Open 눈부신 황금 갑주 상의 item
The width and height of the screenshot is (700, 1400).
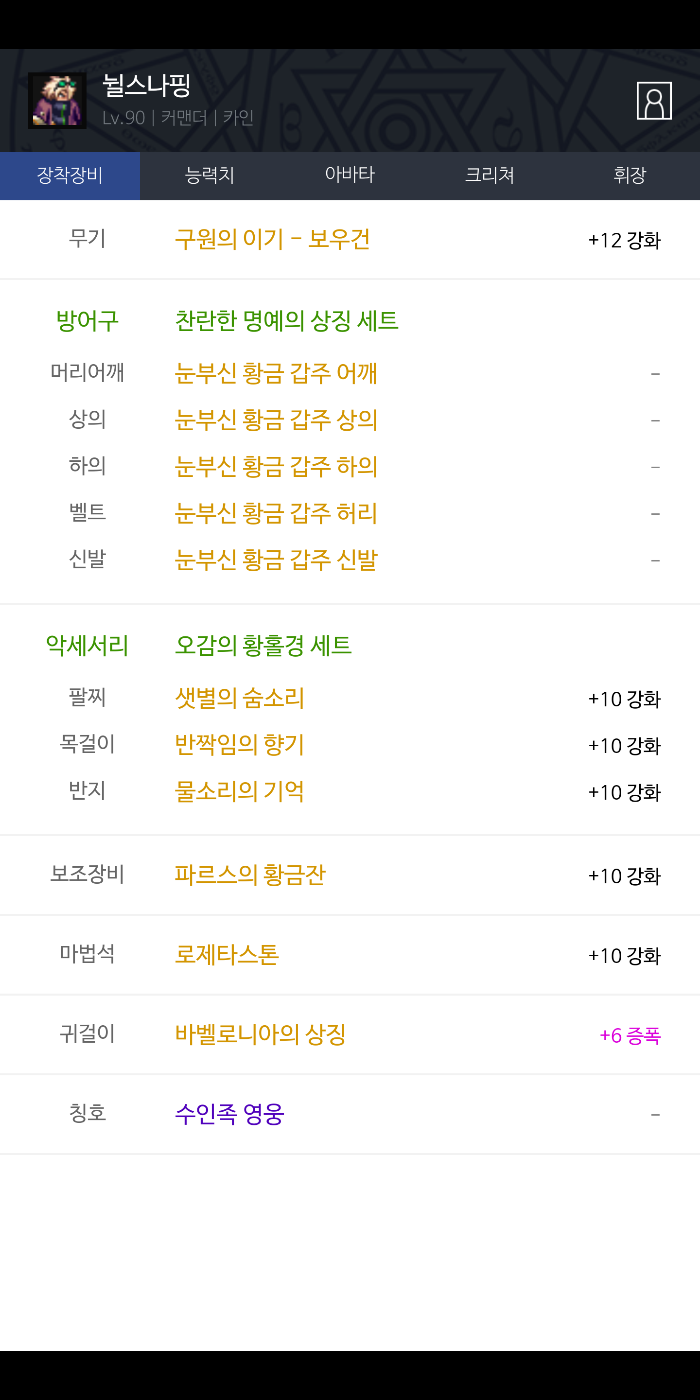276,420
